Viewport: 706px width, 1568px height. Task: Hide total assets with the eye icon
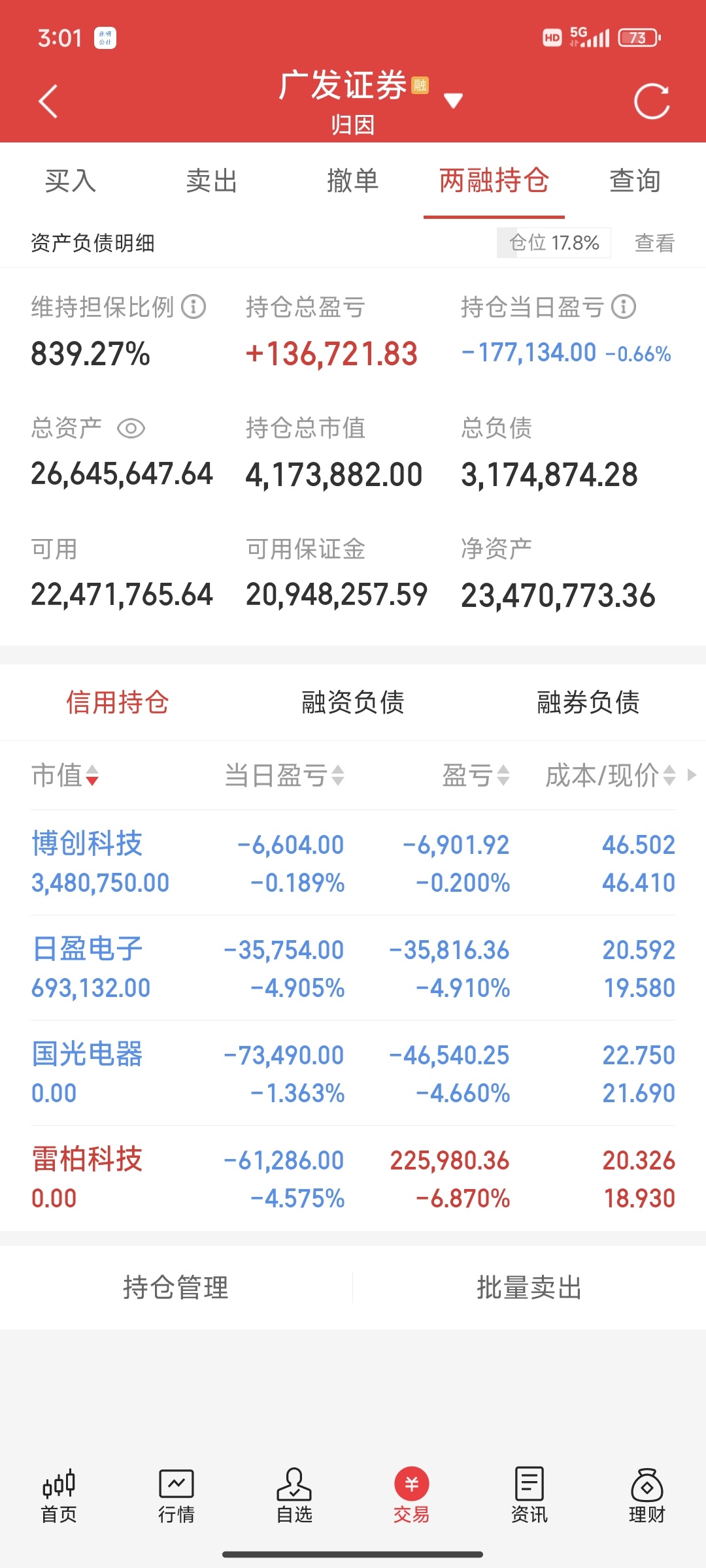pyautogui.click(x=131, y=429)
